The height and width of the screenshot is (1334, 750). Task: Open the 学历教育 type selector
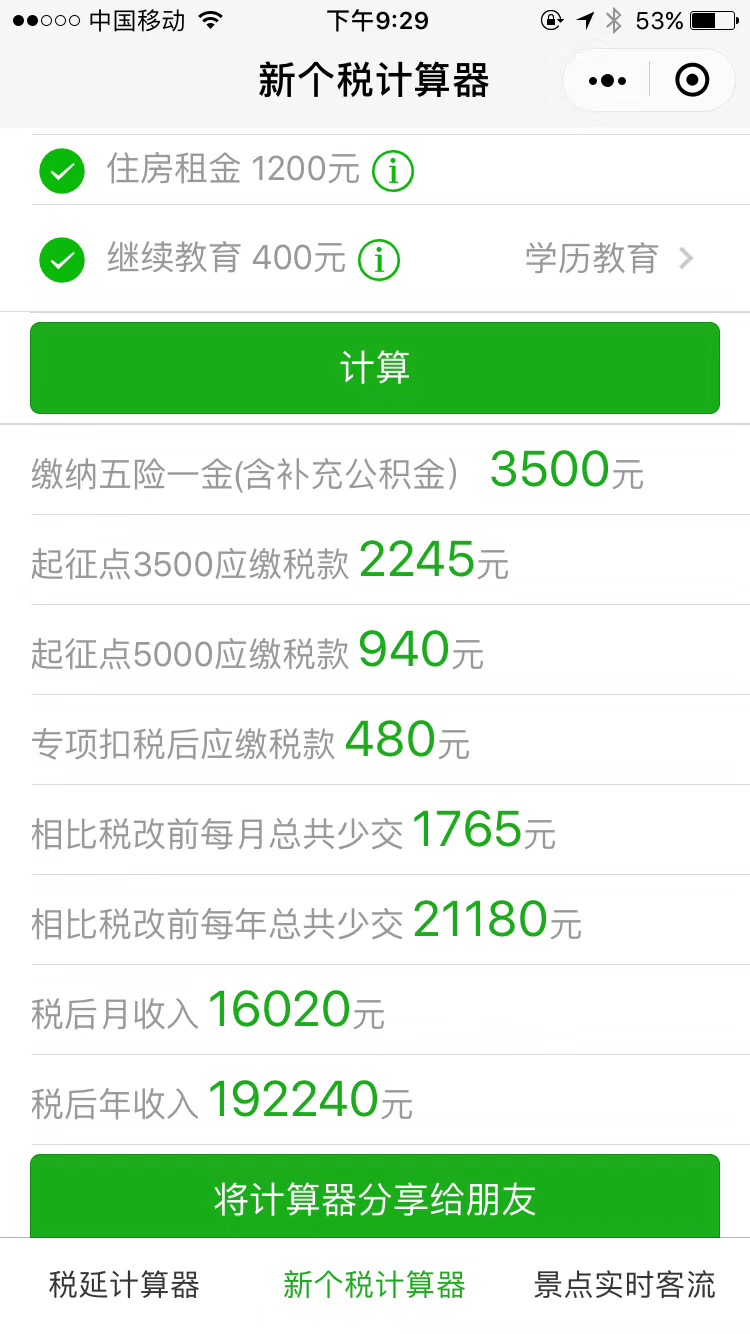pos(609,259)
